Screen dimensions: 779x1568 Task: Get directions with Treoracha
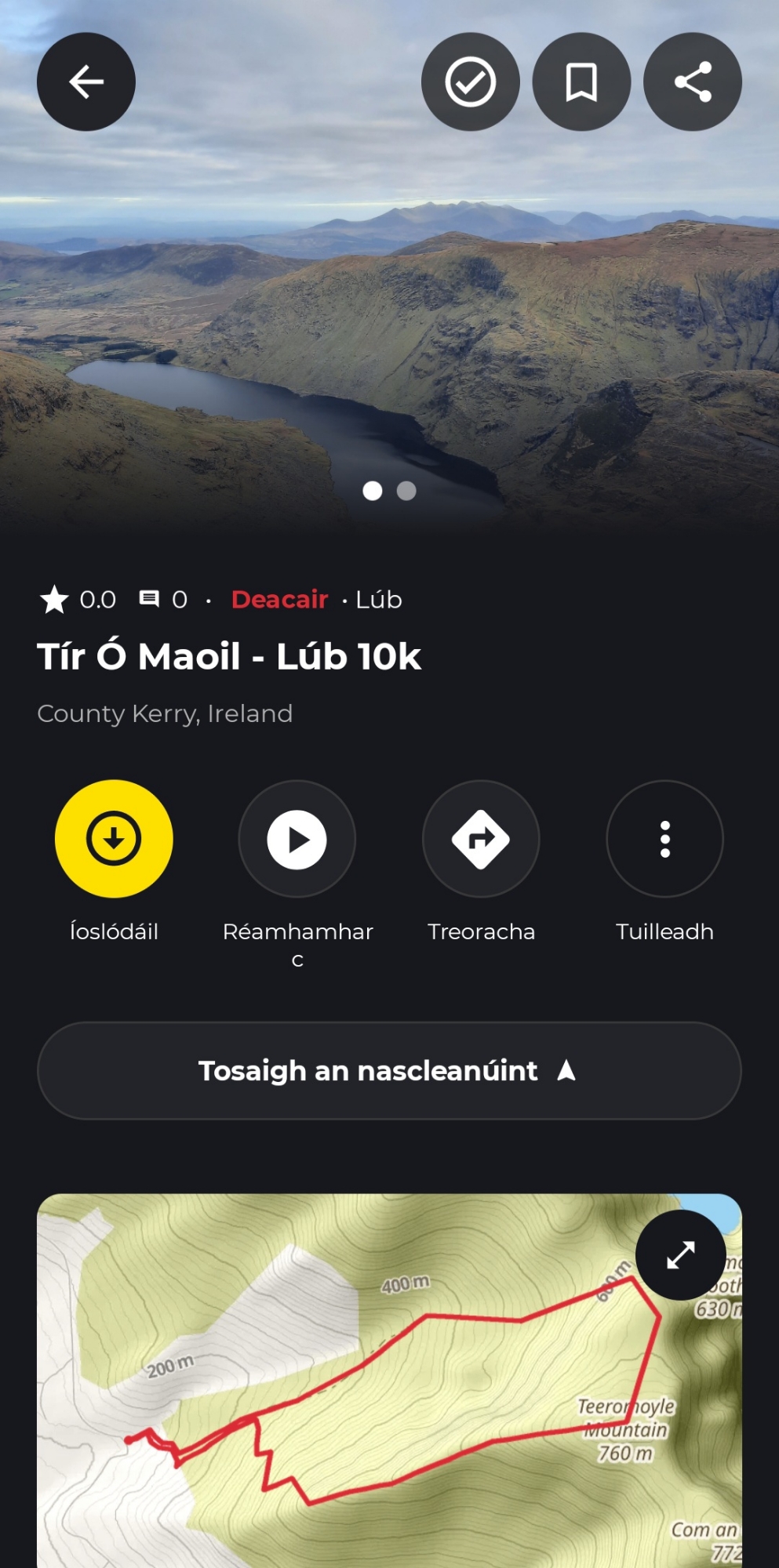[481, 839]
